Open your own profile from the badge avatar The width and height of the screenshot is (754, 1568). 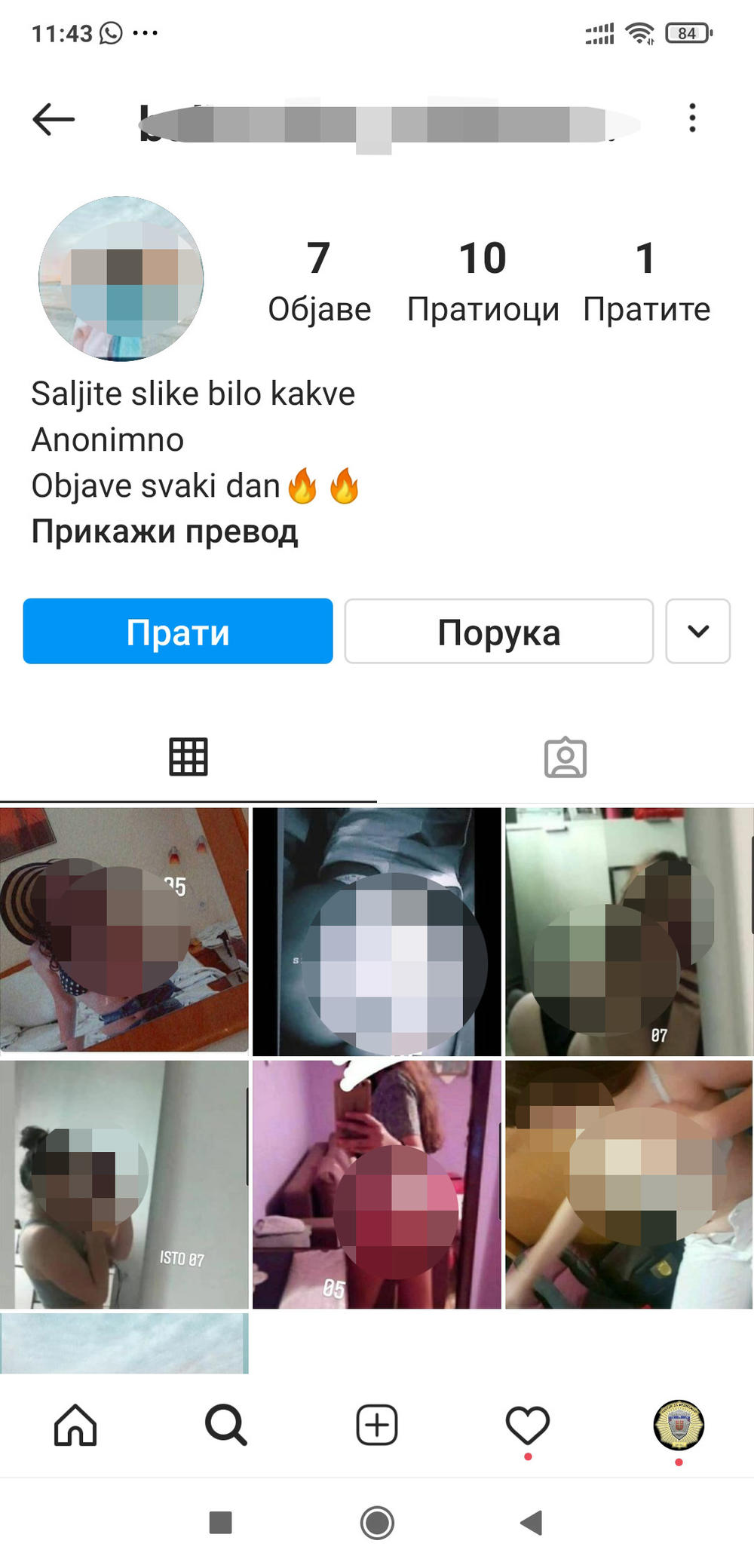tap(678, 1426)
